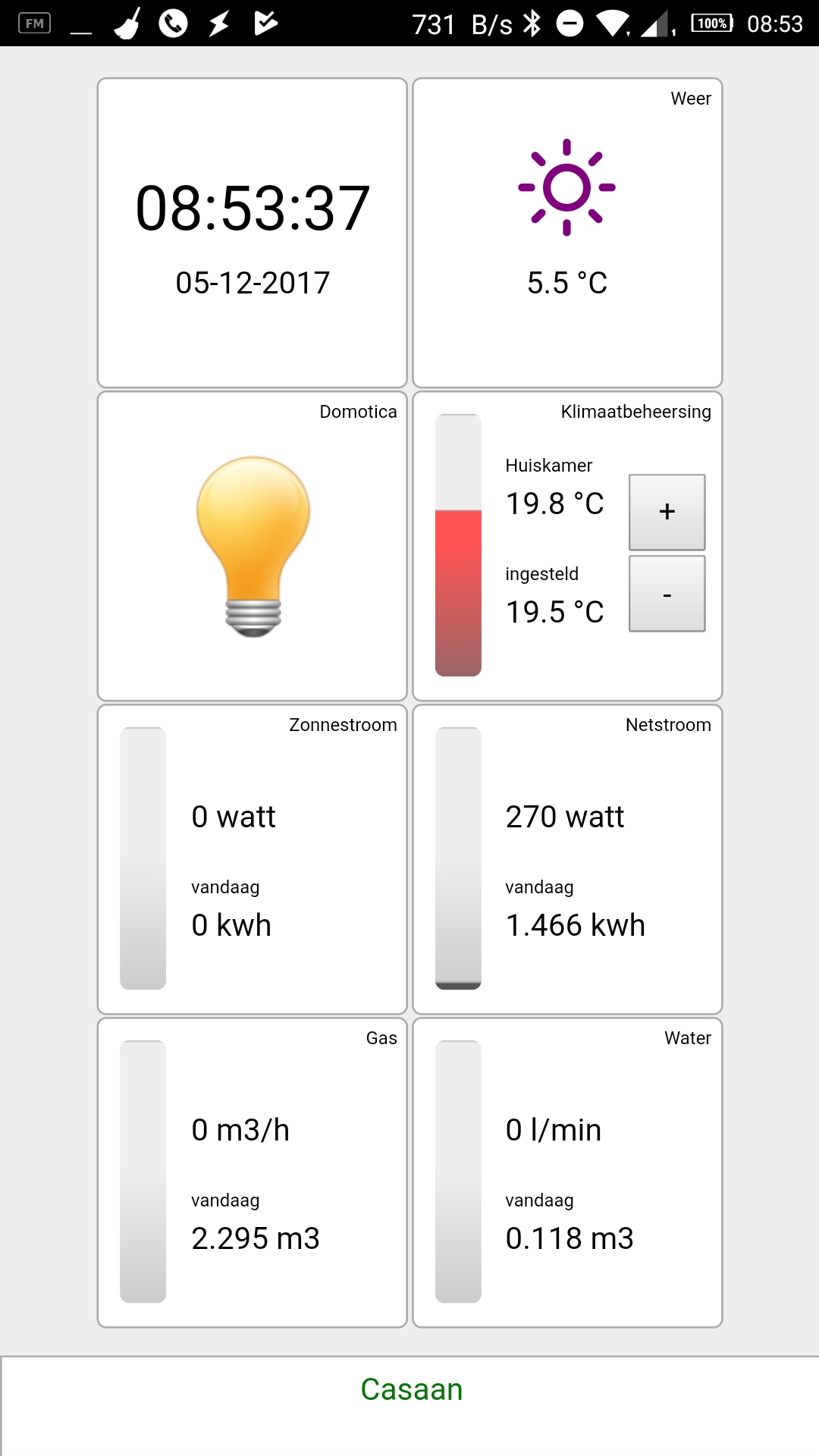The image size is (819, 1456).
Task: Open the Zonnestroom solar power tile
Action: pyautogui.click(x=253, y=859)
